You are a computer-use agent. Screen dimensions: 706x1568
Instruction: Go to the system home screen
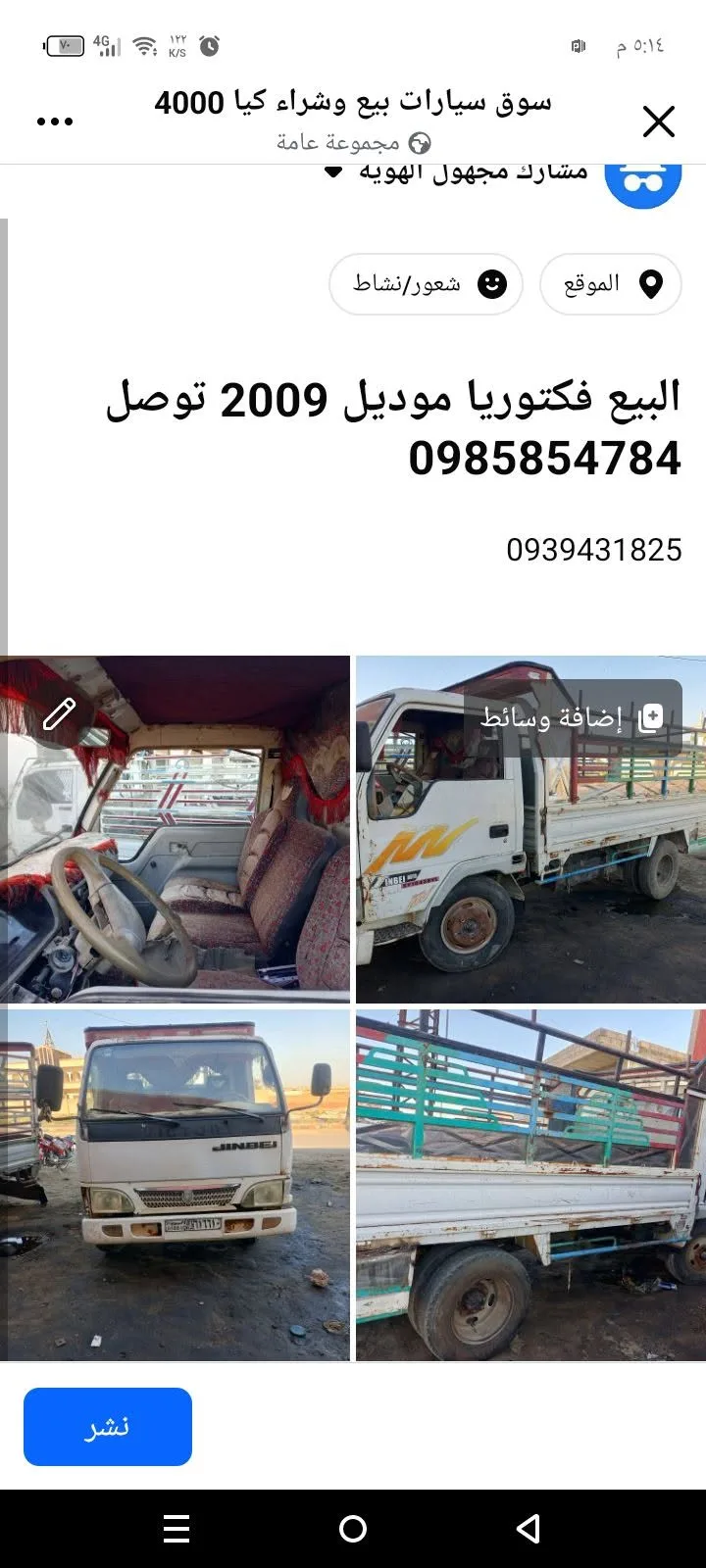(x=353, y=1529)
